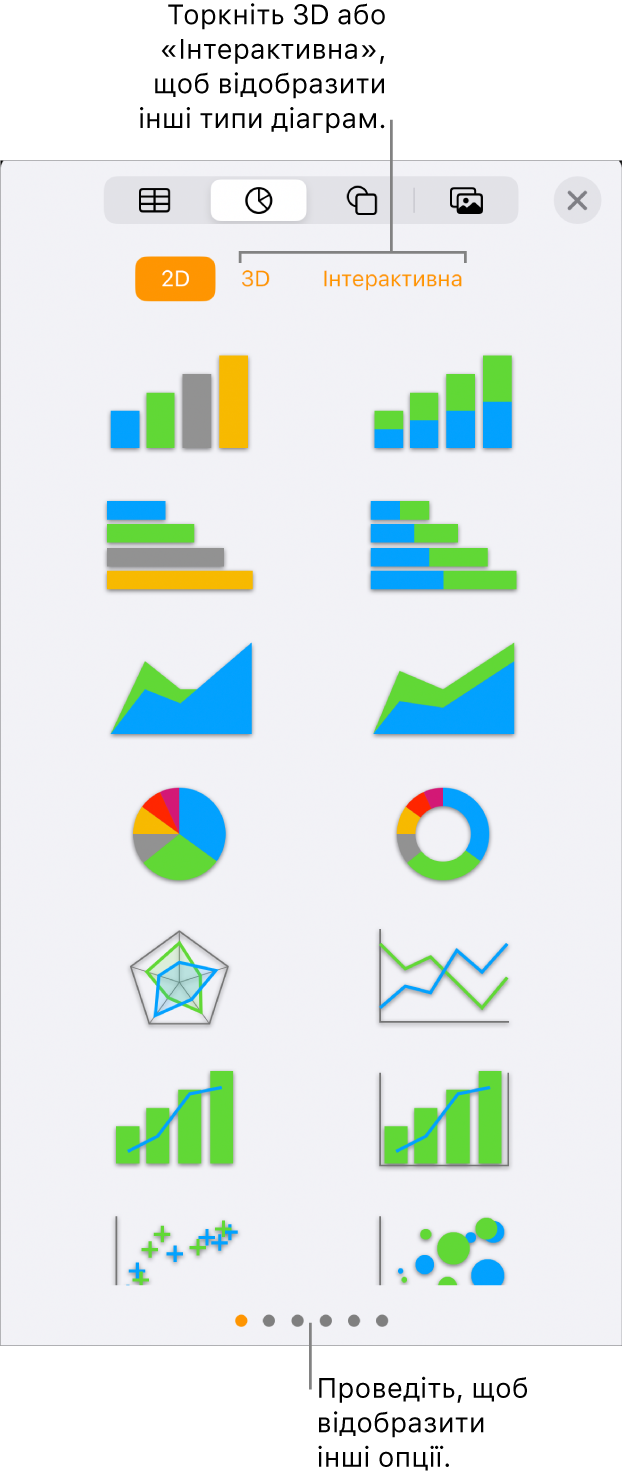The width and height of the screenshot is (622, 1479).
Task: Choose the stacked horizontal bar chart
Action: (443, 545)
